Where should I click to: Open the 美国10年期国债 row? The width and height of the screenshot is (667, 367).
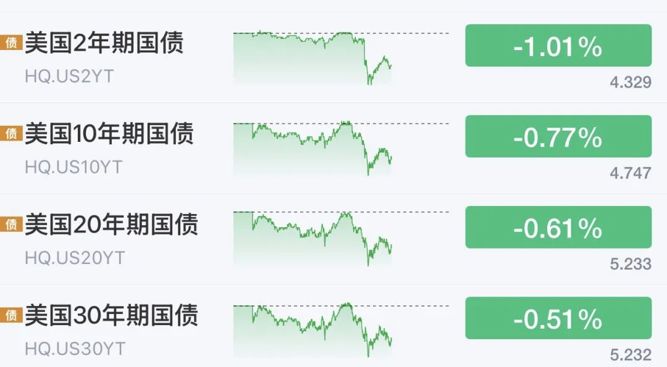click(334, 148)
